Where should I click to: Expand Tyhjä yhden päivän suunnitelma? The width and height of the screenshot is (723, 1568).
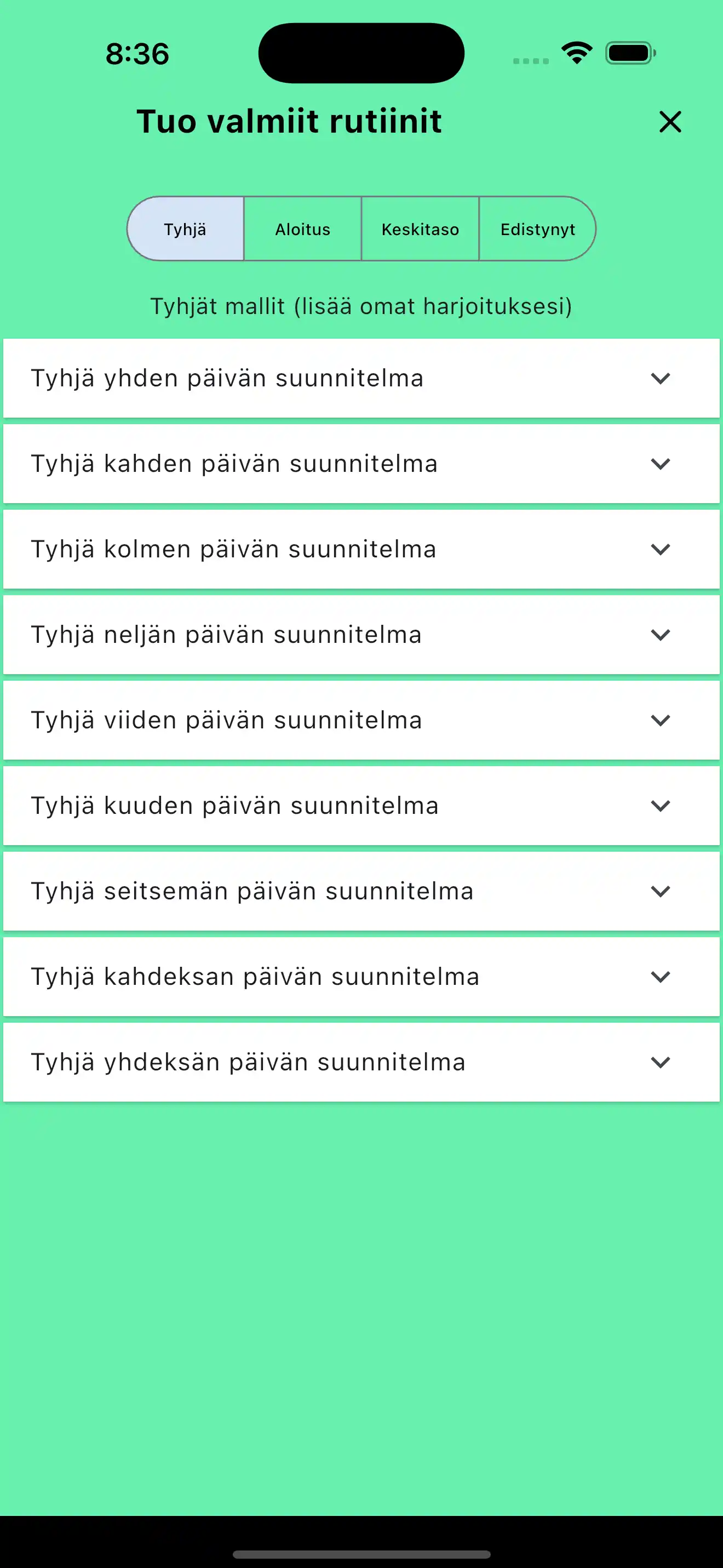[662, 378]
